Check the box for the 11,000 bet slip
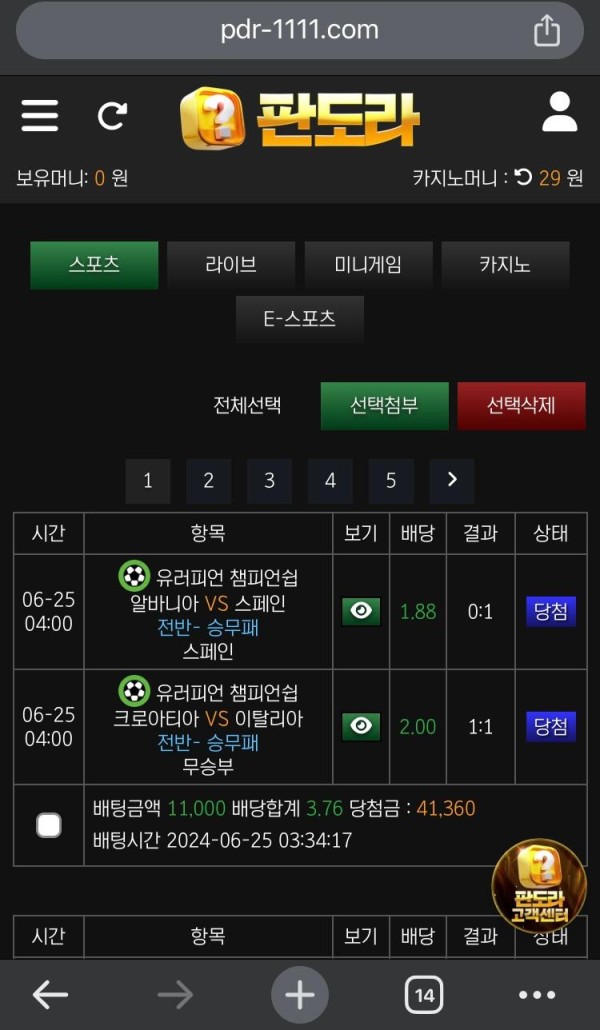The width and height of the screenshot is (600, 1030). 48,825
